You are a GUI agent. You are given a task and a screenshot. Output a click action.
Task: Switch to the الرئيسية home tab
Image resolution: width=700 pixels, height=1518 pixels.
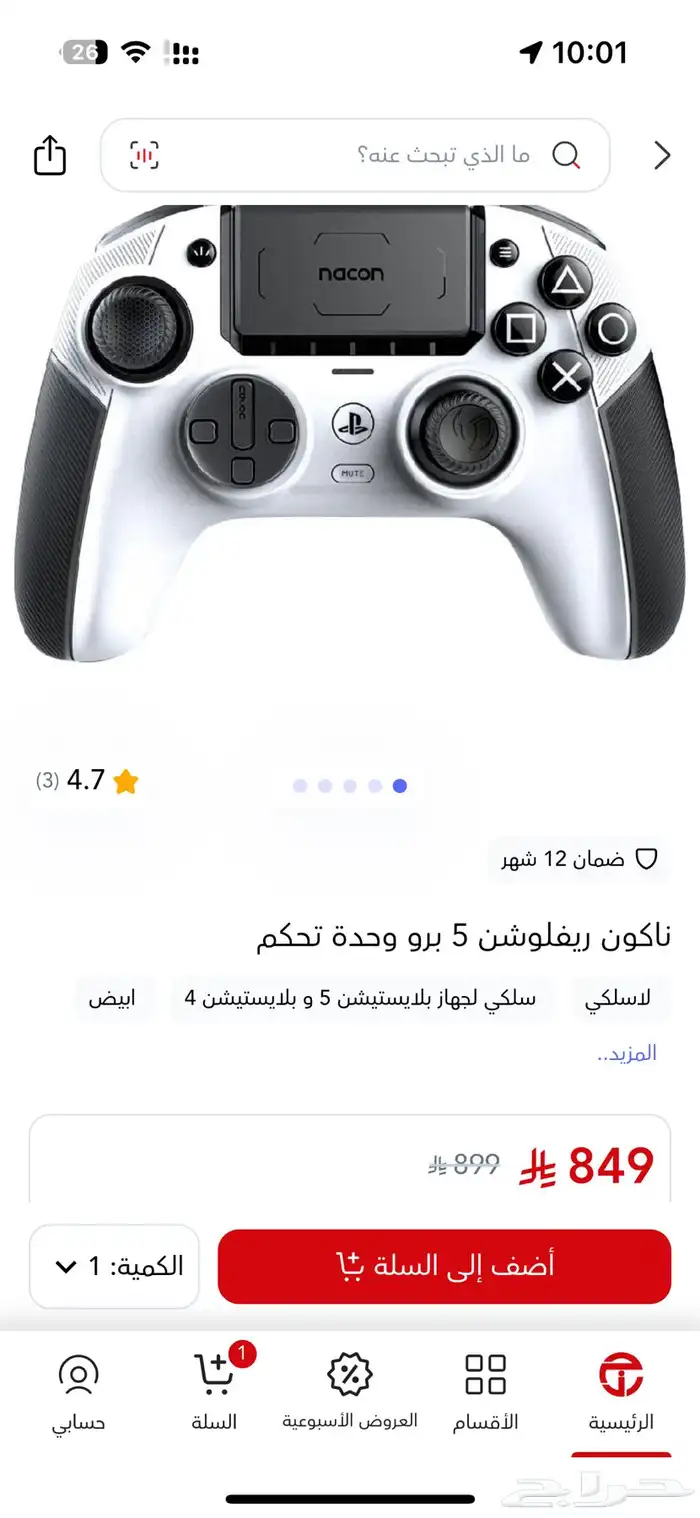(x=621, y=1392)
